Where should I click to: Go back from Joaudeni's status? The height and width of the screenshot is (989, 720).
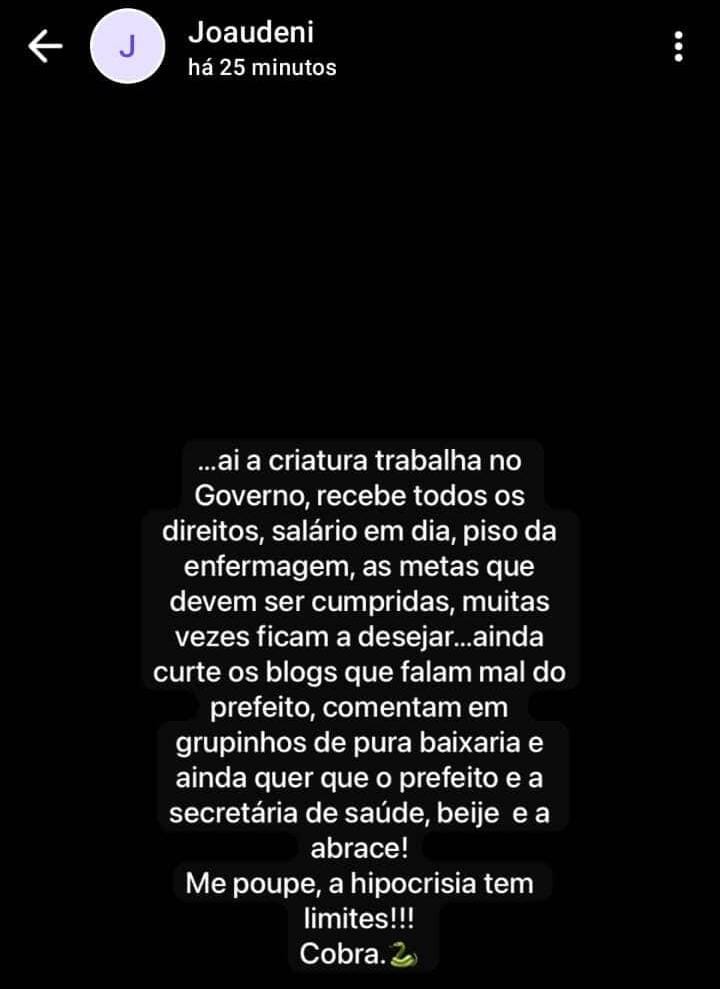tap(45, 47)
